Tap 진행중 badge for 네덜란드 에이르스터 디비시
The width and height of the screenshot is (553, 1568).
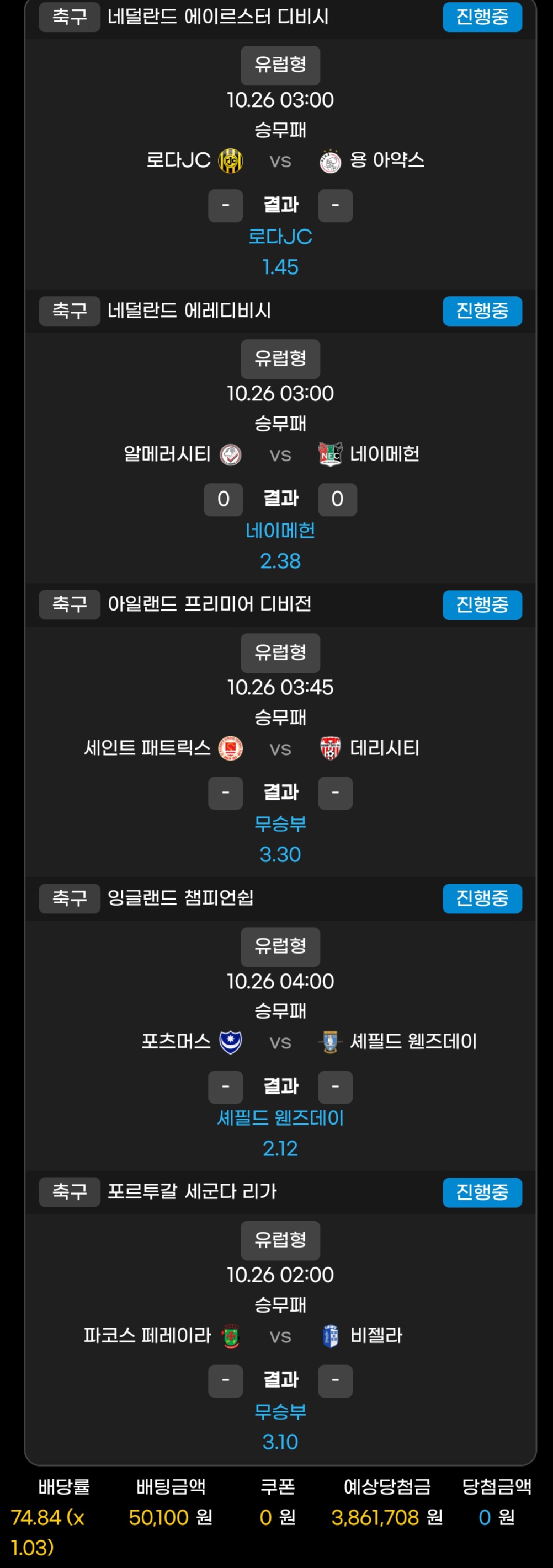(482, 17)
